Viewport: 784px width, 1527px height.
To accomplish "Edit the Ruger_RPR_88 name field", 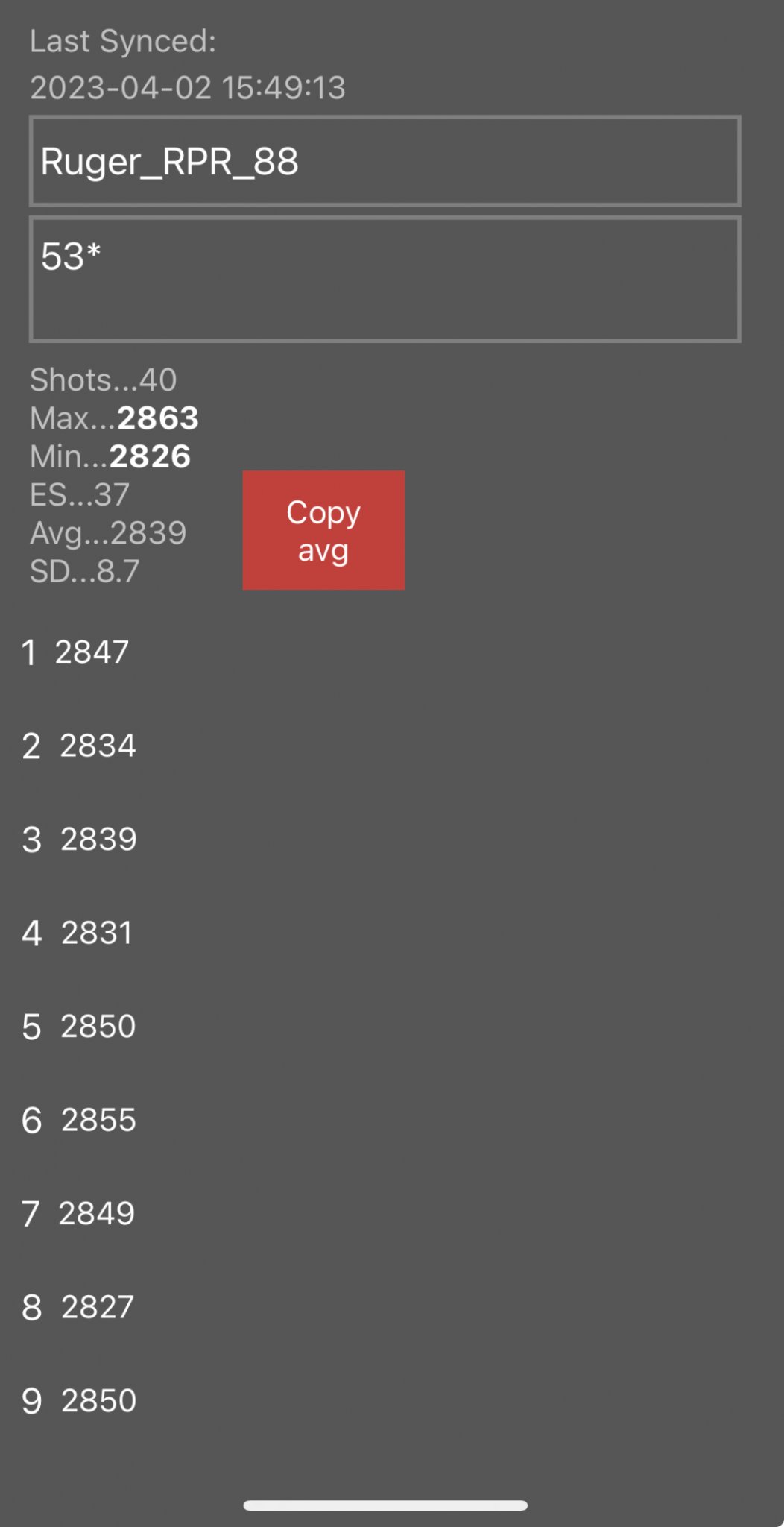I will pos(385,161).
